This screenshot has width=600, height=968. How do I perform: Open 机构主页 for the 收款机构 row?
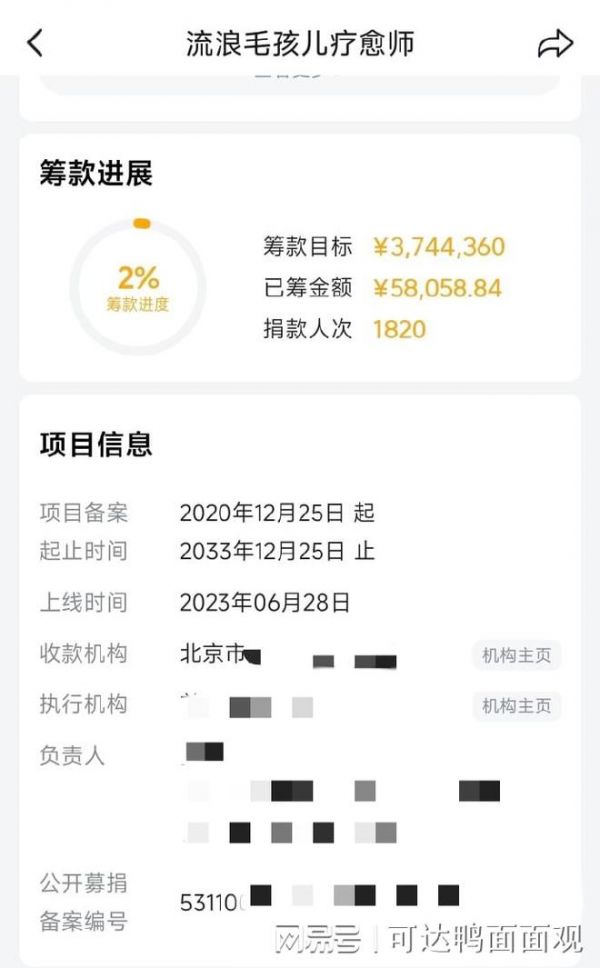pyautogui.click(x=517, y=655)
